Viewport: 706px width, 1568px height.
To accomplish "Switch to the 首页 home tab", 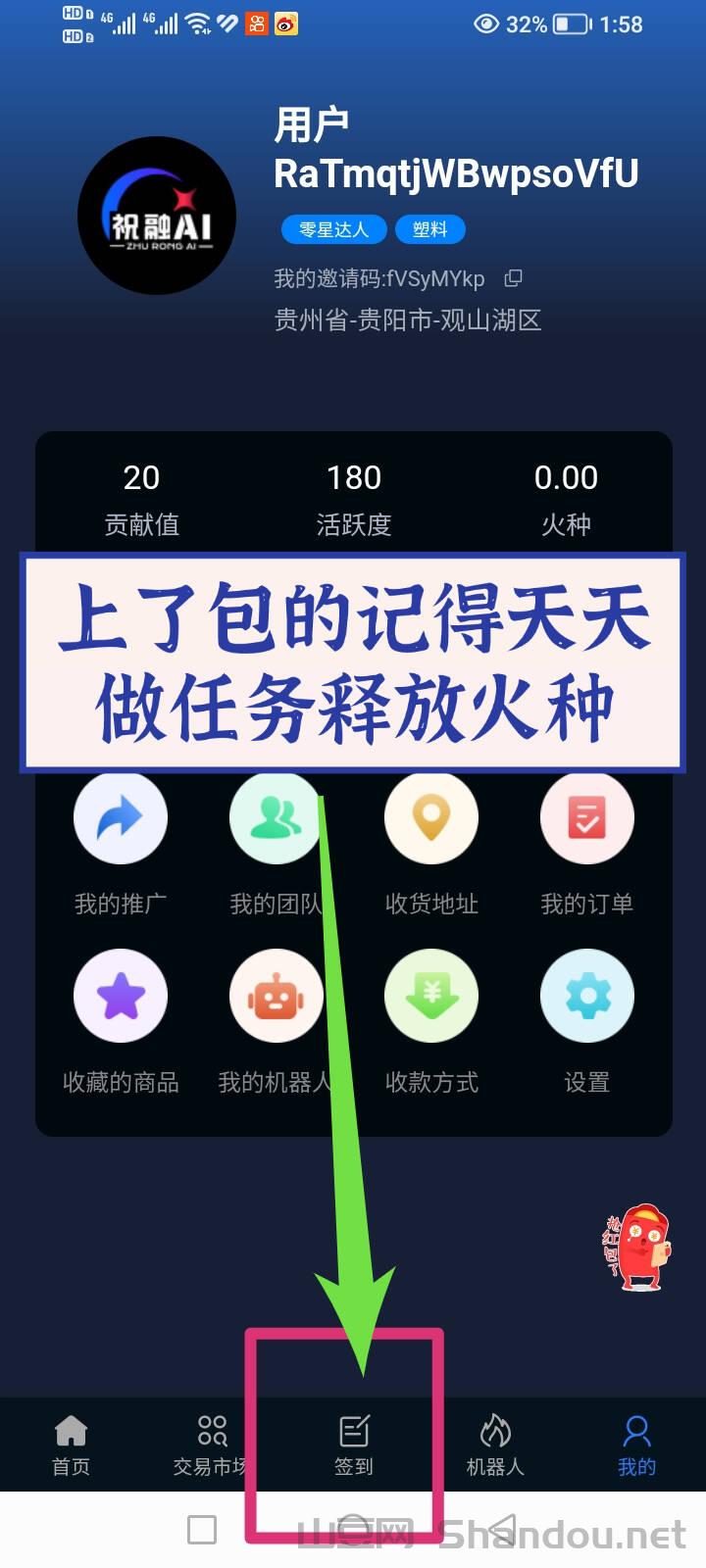I will pyautogui.click(x=71, y=1445).
